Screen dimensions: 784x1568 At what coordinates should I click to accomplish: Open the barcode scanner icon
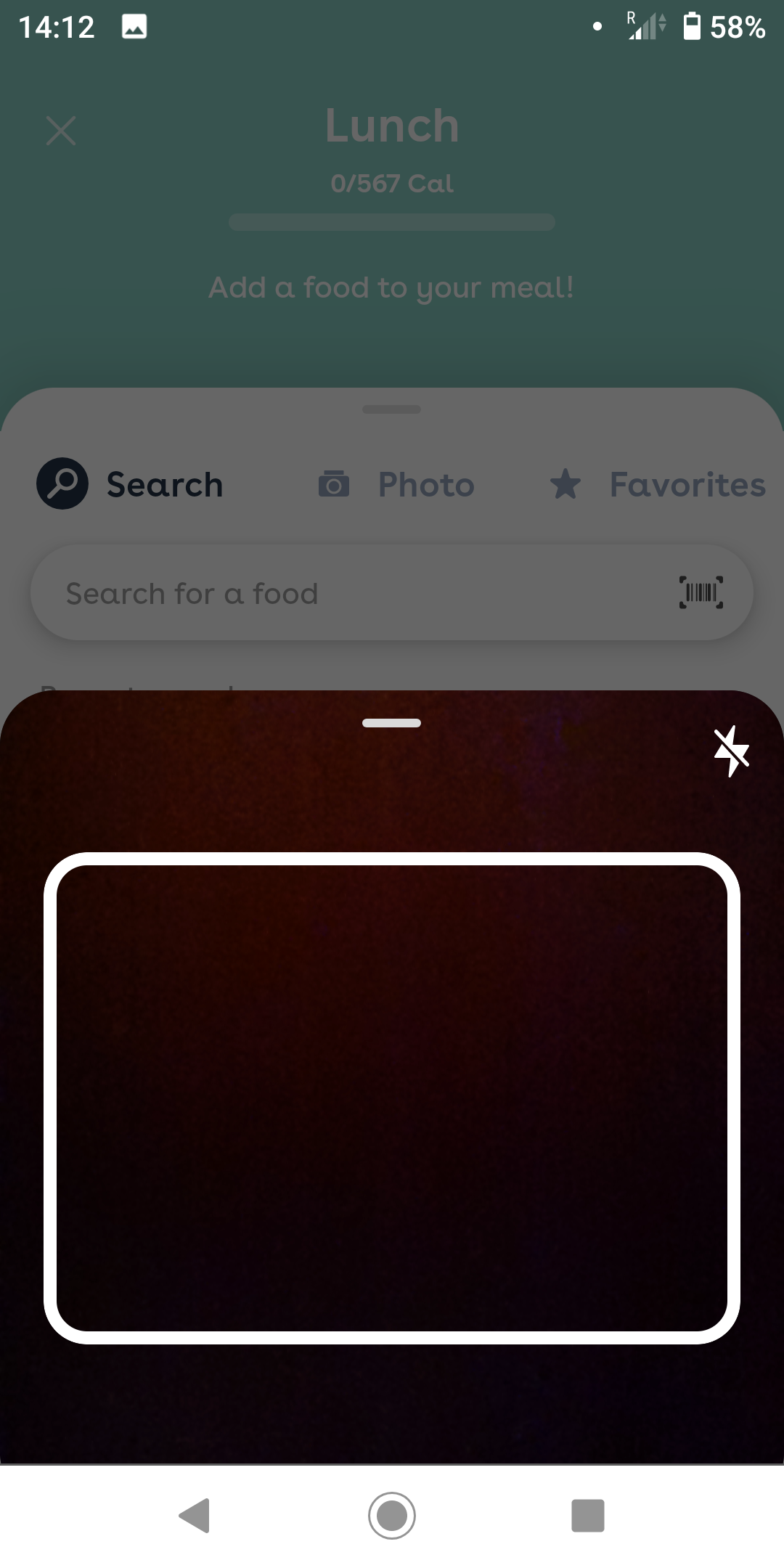coord(701,592)
